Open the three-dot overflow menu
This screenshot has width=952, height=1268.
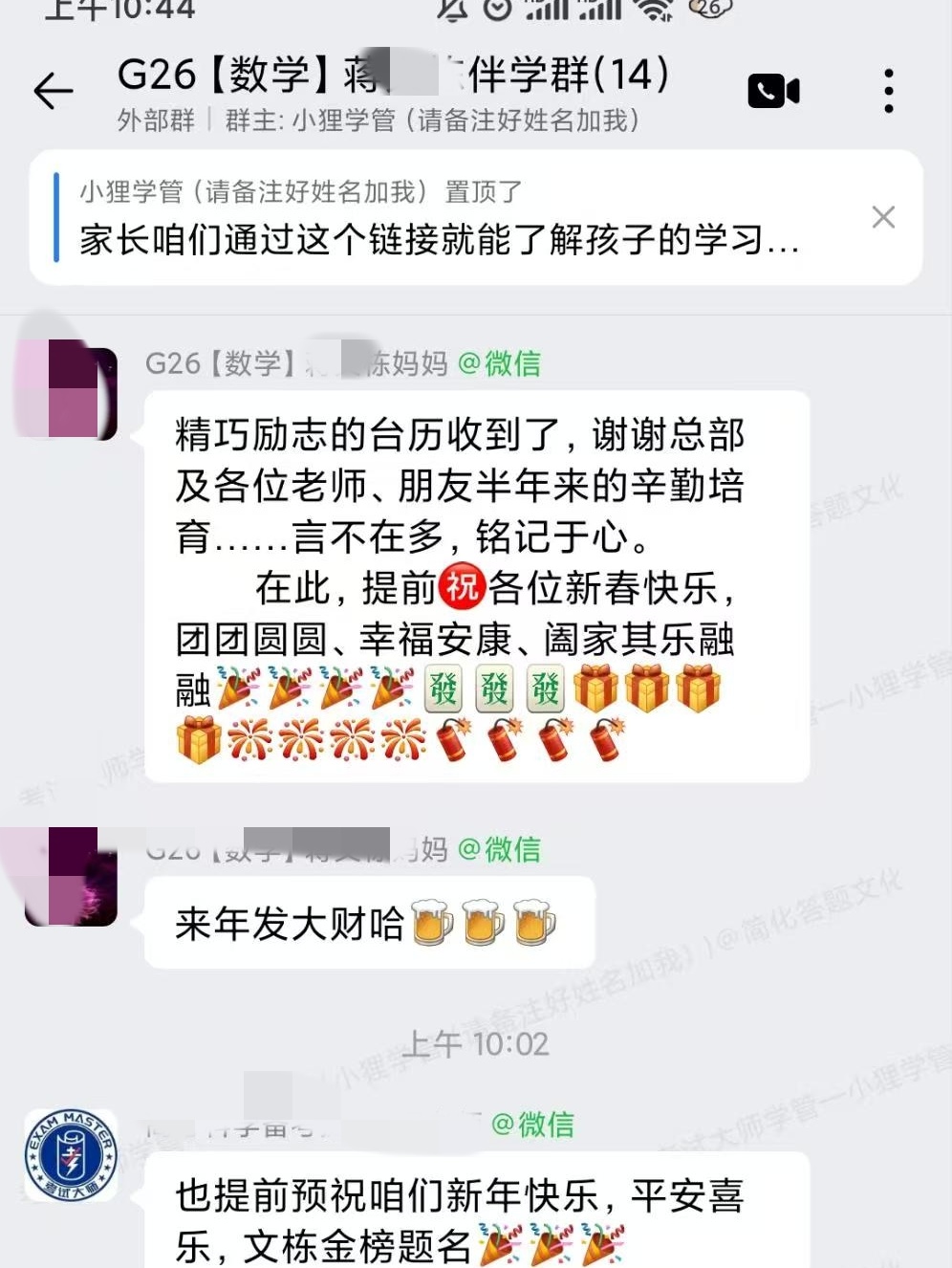888,92
